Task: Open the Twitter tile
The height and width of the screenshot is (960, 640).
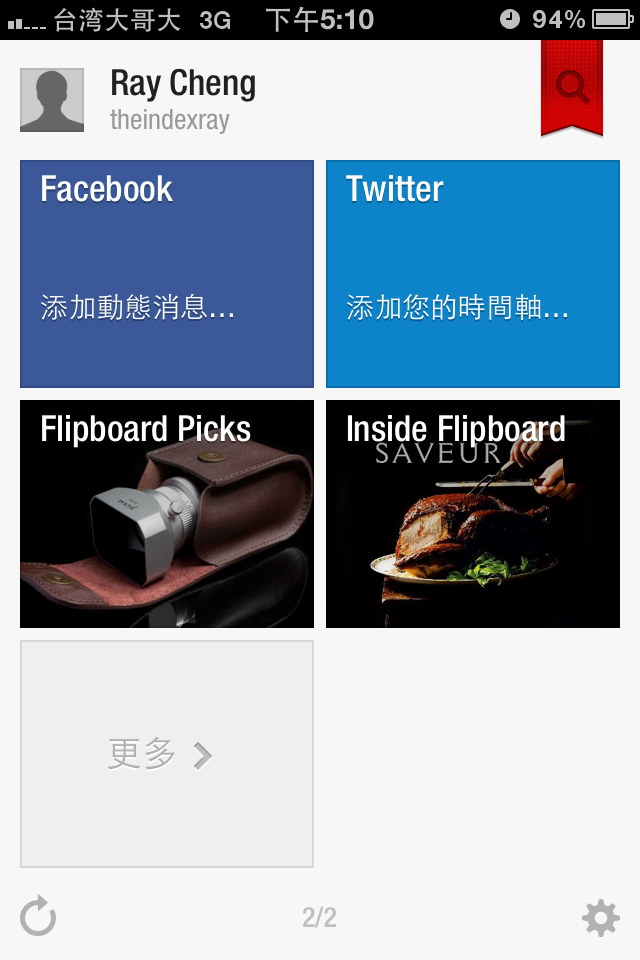Action: (473, 274)
